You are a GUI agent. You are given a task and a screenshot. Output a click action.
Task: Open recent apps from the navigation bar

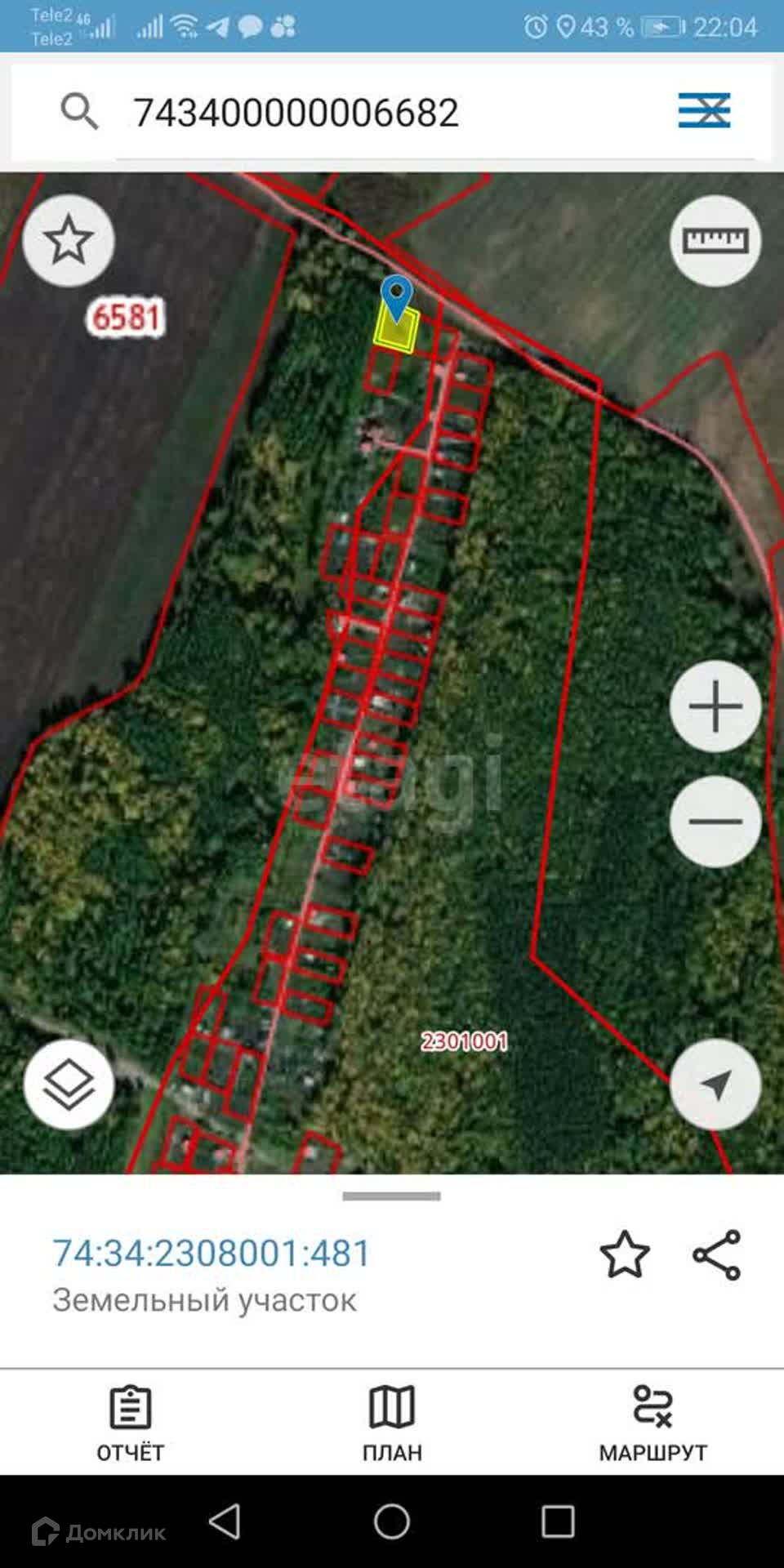tap(559, 1522)
